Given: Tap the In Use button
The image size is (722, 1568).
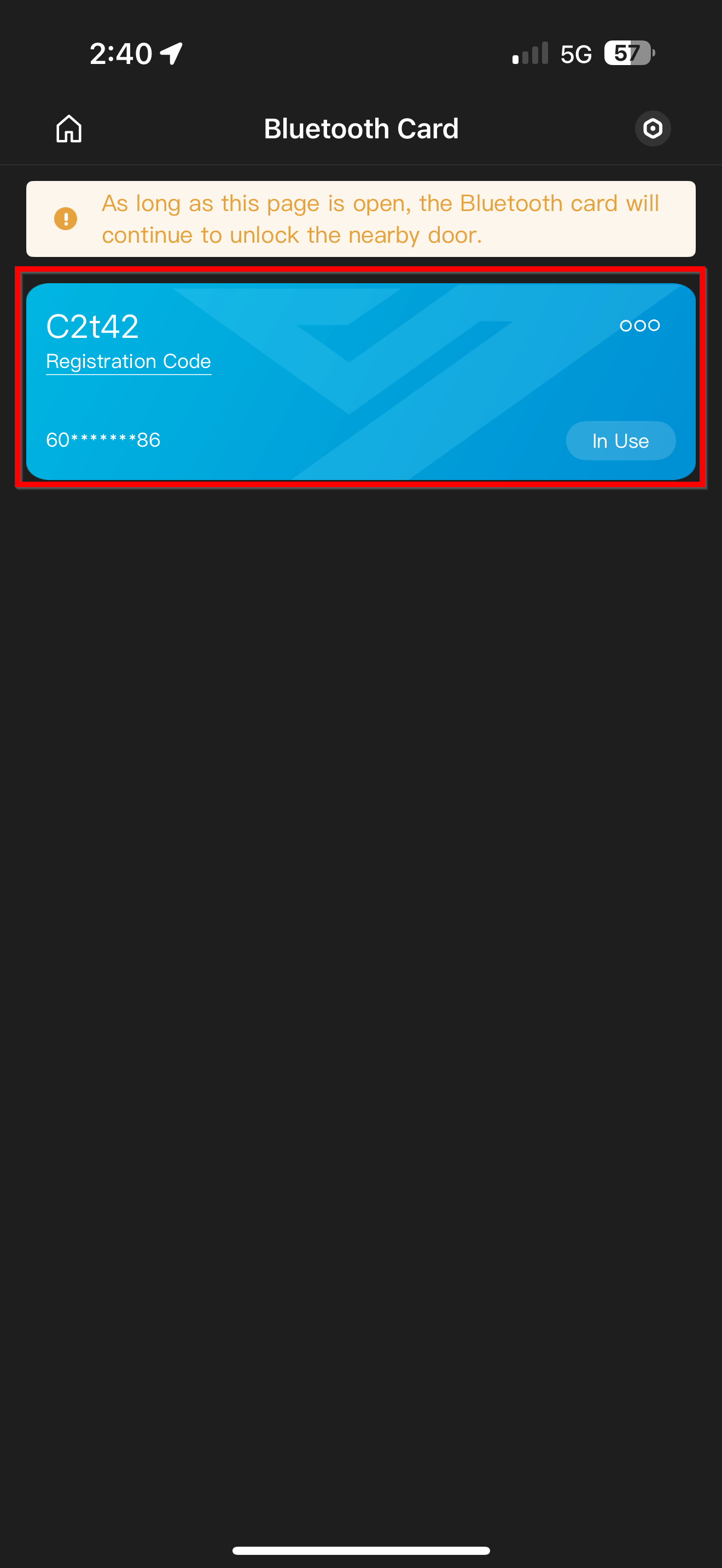Looking at the screenshot, I should click(x=620, y=441).
